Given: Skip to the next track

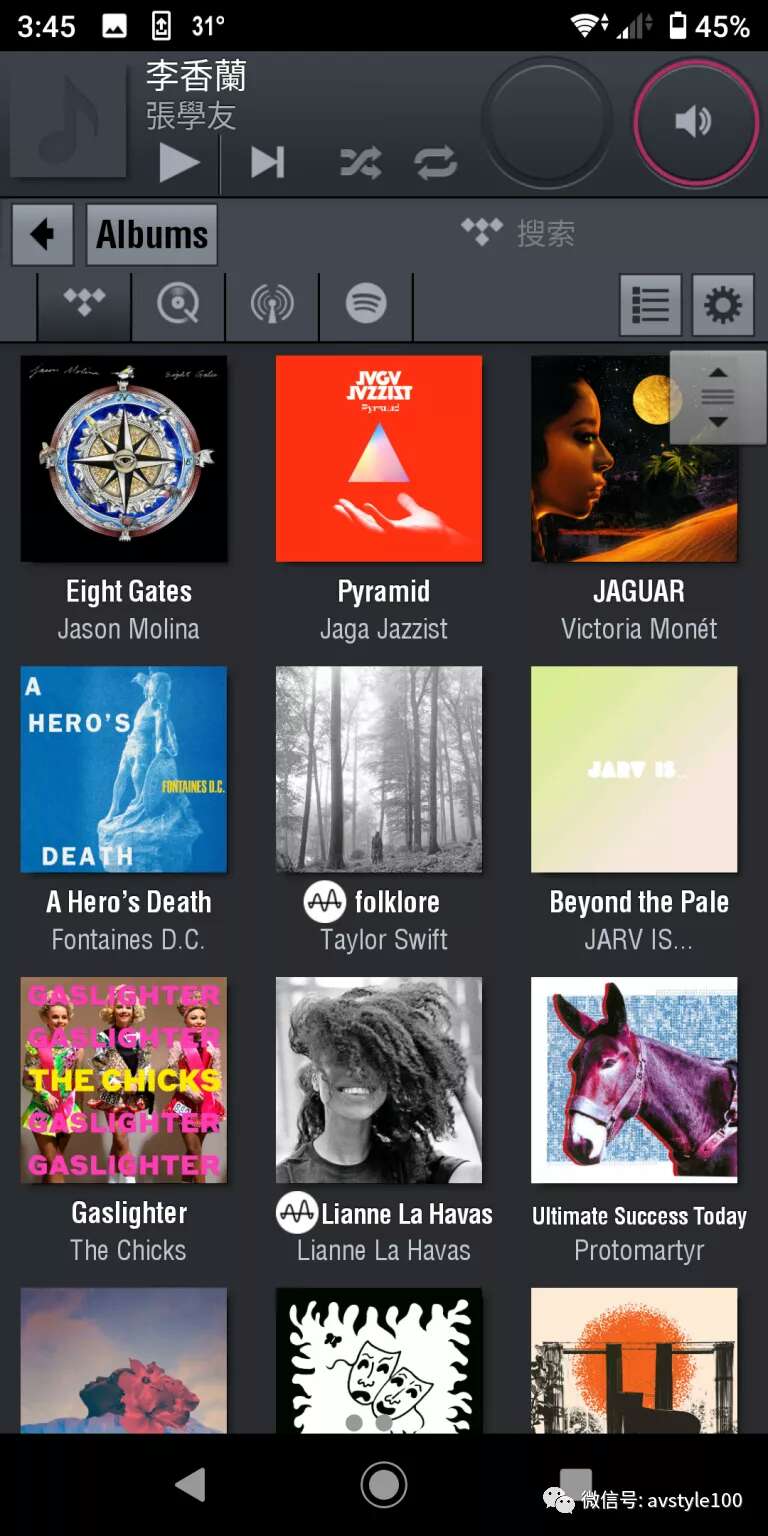Looking at the screenshot, I should point(267,163).
